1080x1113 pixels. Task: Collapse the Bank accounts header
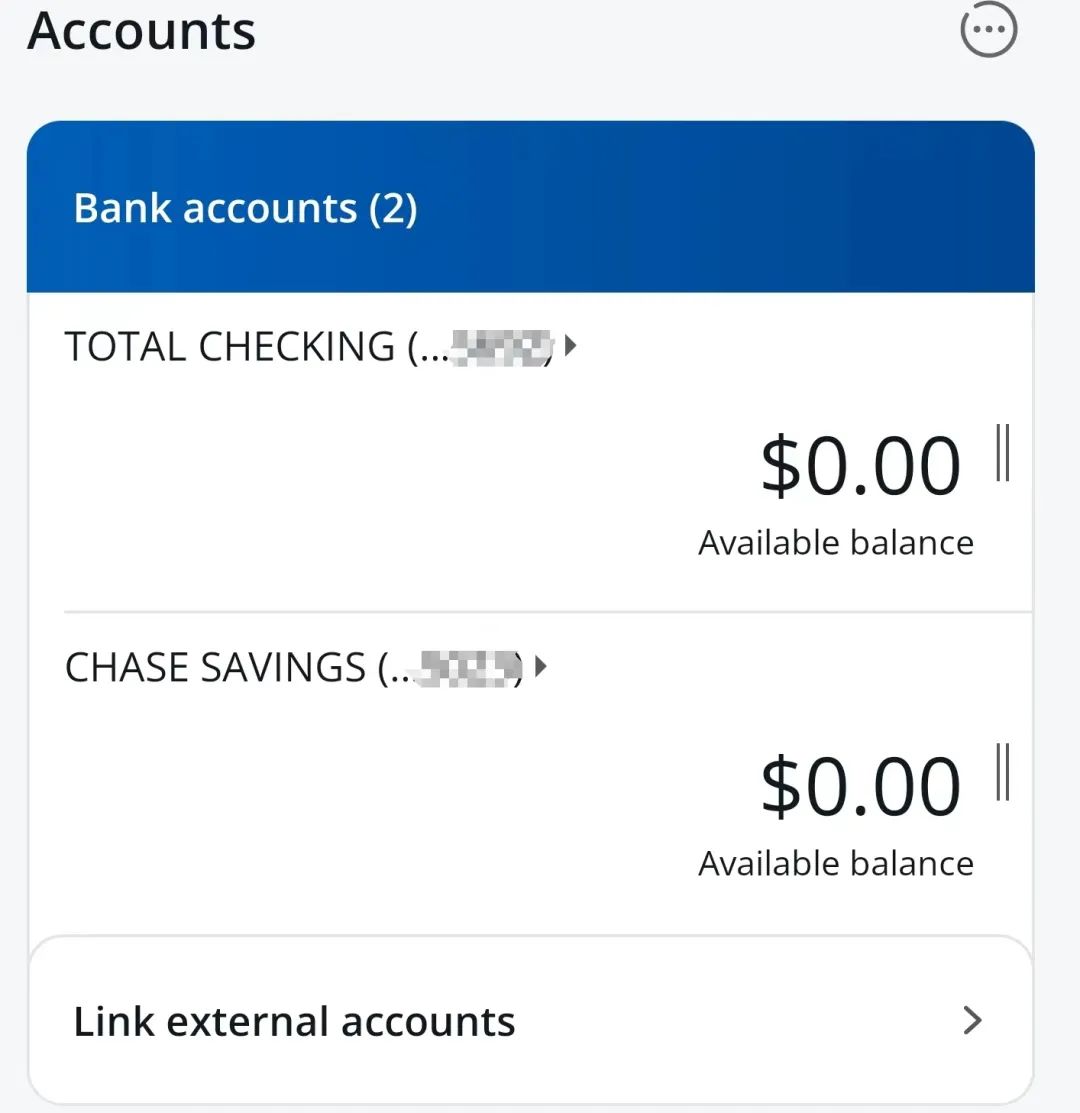[530, 208]
